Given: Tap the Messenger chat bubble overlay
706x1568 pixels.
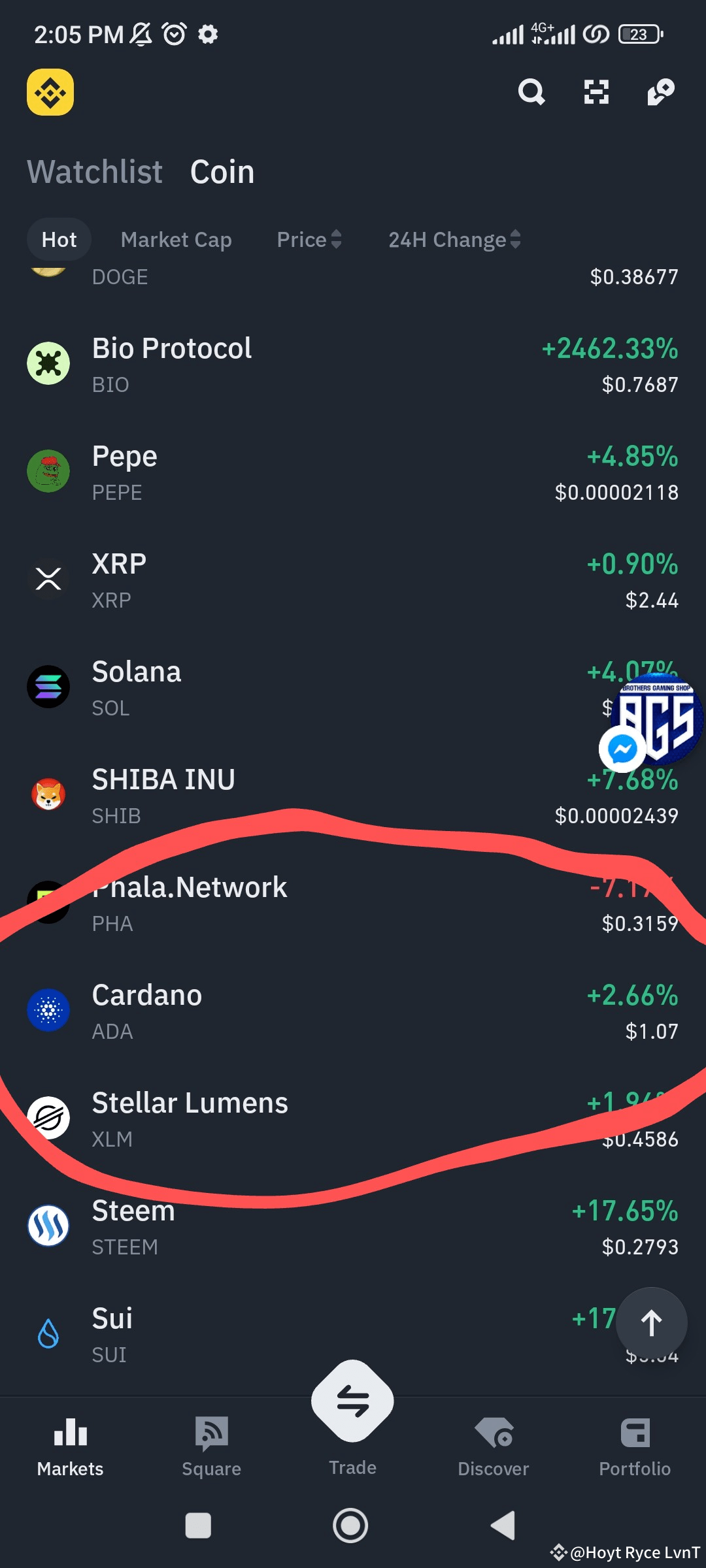Looking at the screenshot, I should pyautogui.click(x=622, y=749).
